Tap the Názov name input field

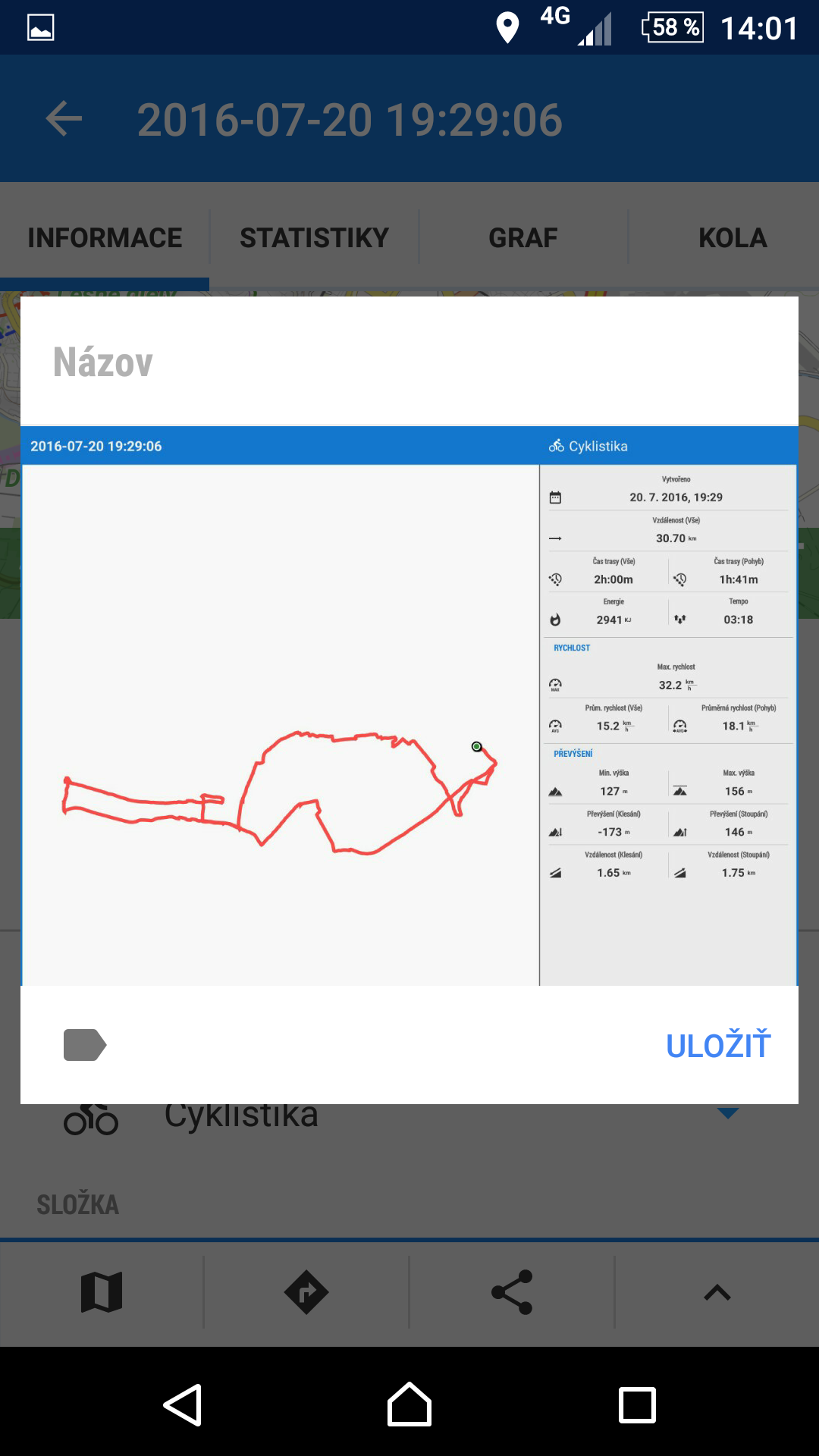[x=409, y=362]
